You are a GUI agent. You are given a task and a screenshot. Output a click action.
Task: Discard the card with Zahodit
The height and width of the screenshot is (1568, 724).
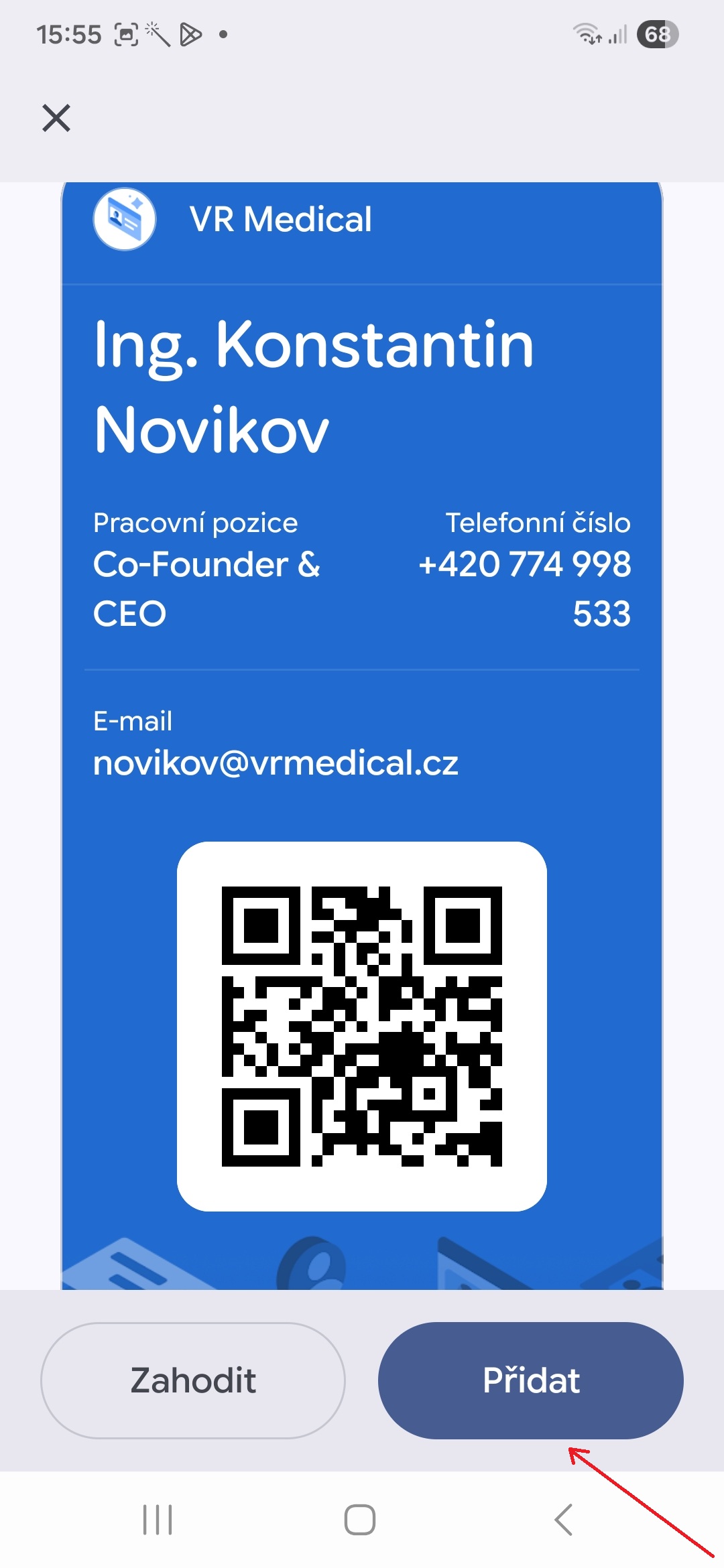click(193, 1380)
